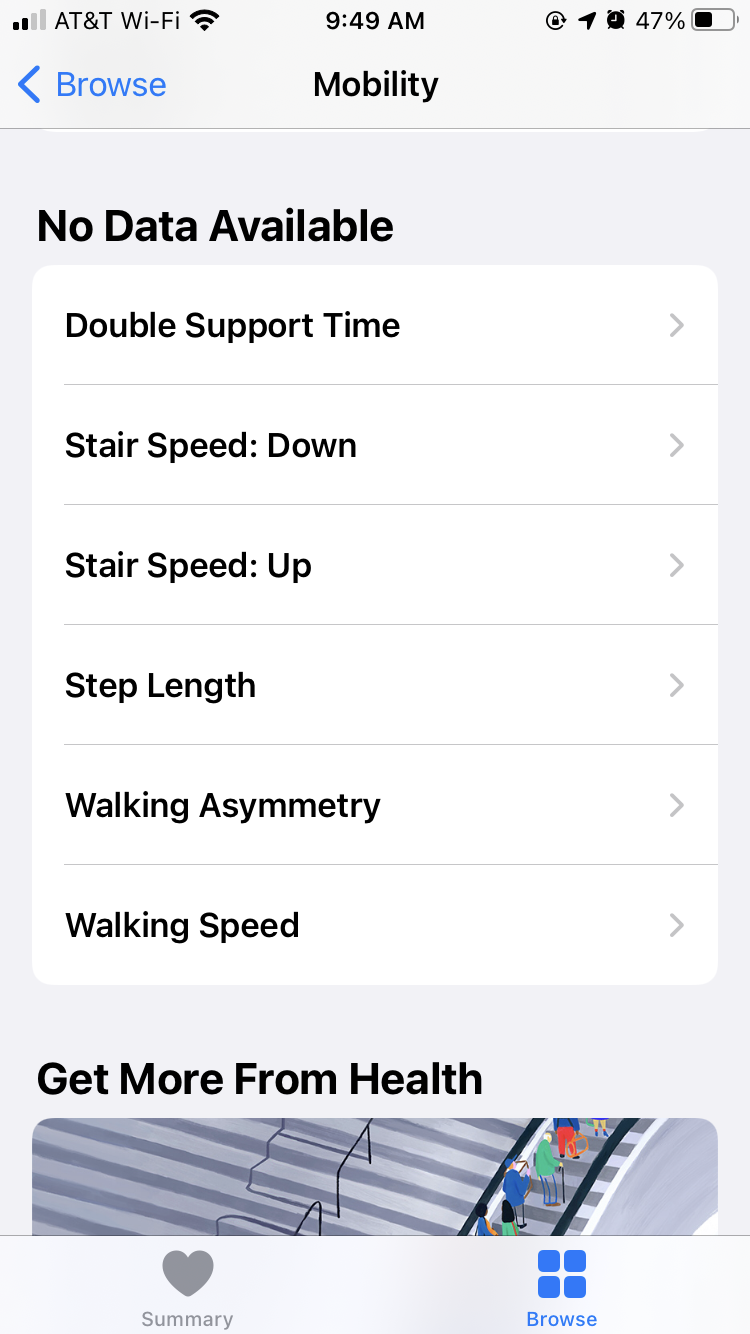Select the Browse tab
The image size is (750, 1334).
pyautogui.click(x=561, y=1288)
